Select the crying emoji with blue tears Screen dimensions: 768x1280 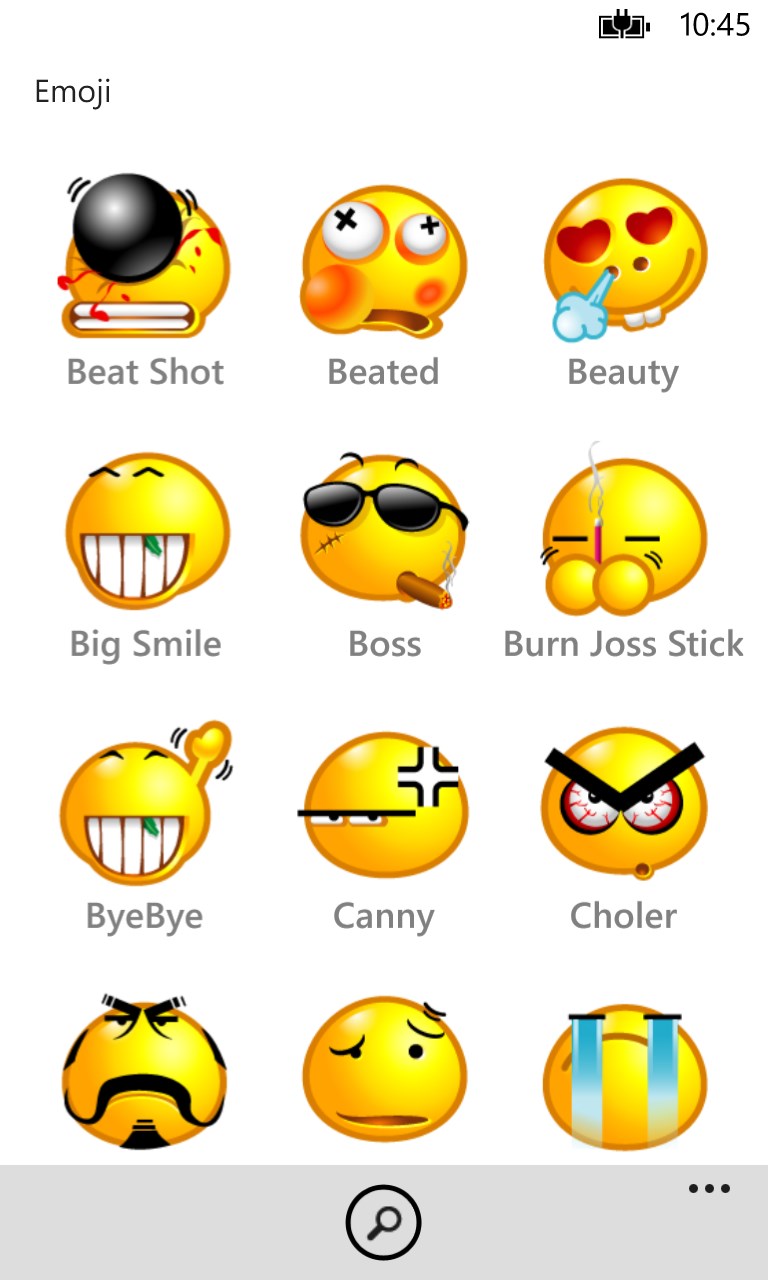pos(624,1075)
